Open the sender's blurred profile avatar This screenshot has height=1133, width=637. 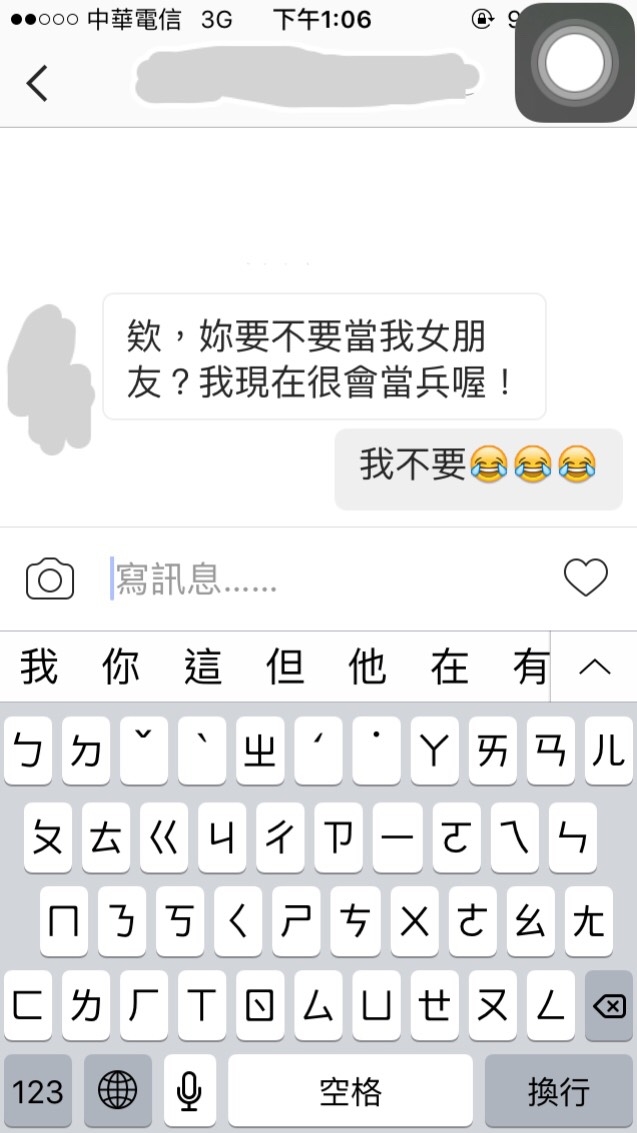[x=48, y=377]
